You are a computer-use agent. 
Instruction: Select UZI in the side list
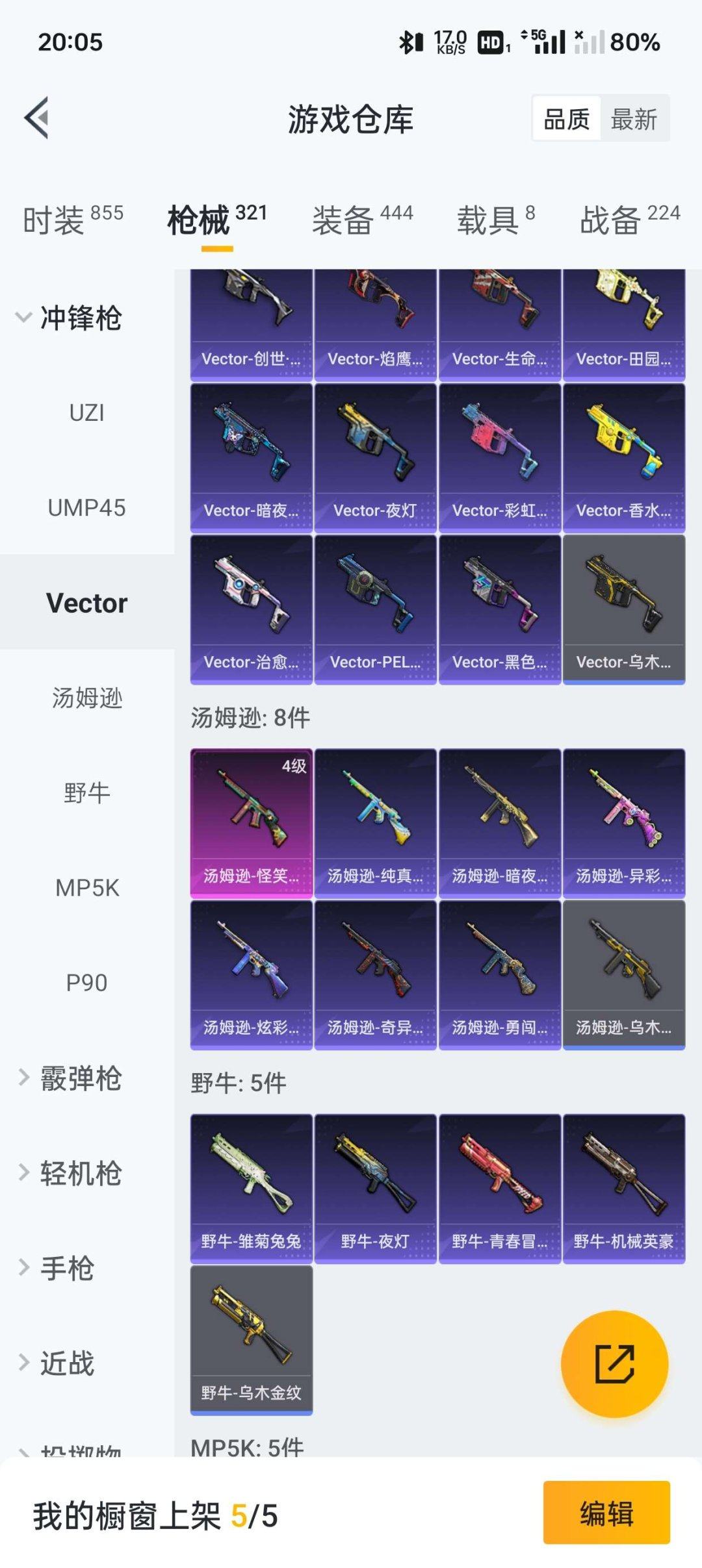pos(86,412)
